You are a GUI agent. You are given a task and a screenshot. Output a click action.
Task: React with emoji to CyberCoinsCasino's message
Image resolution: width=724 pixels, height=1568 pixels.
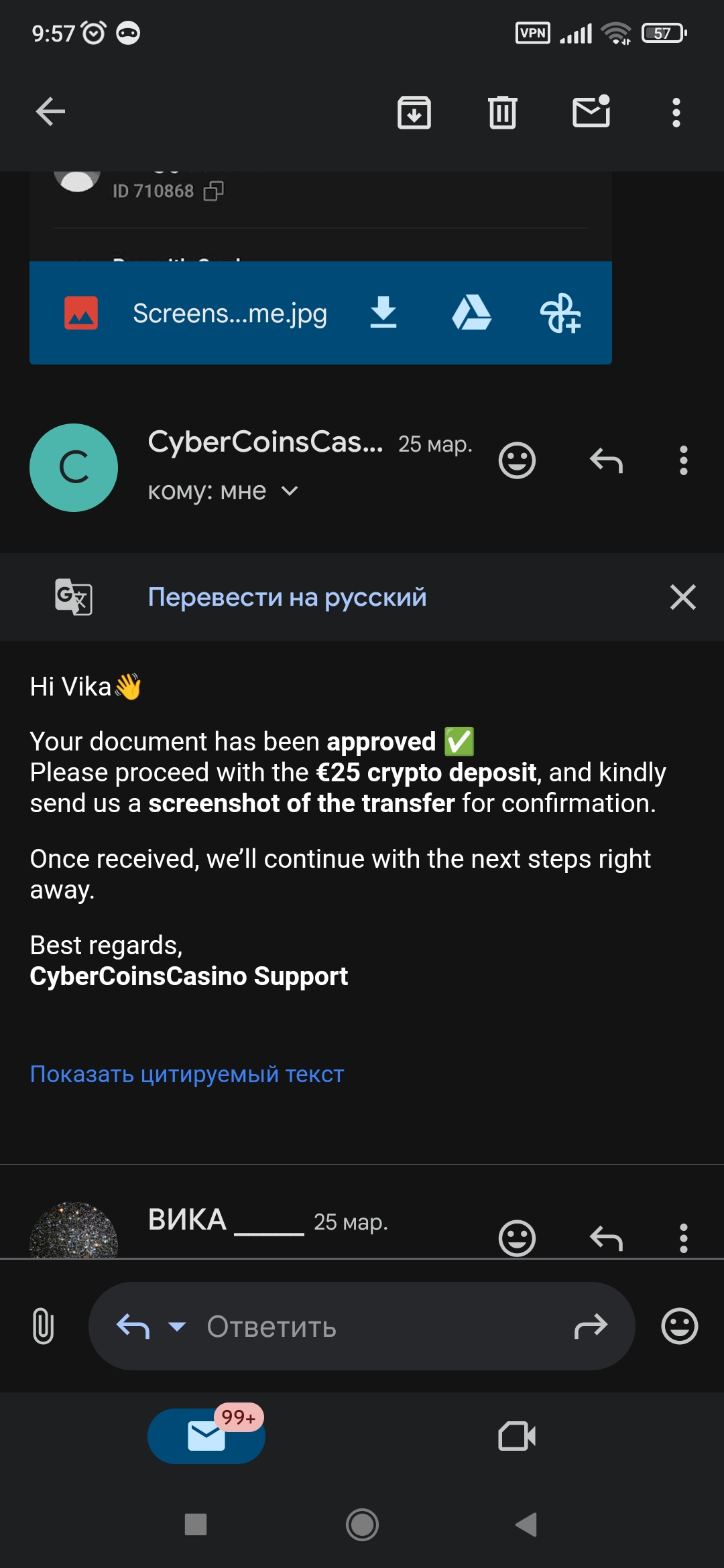coord(517,461)
